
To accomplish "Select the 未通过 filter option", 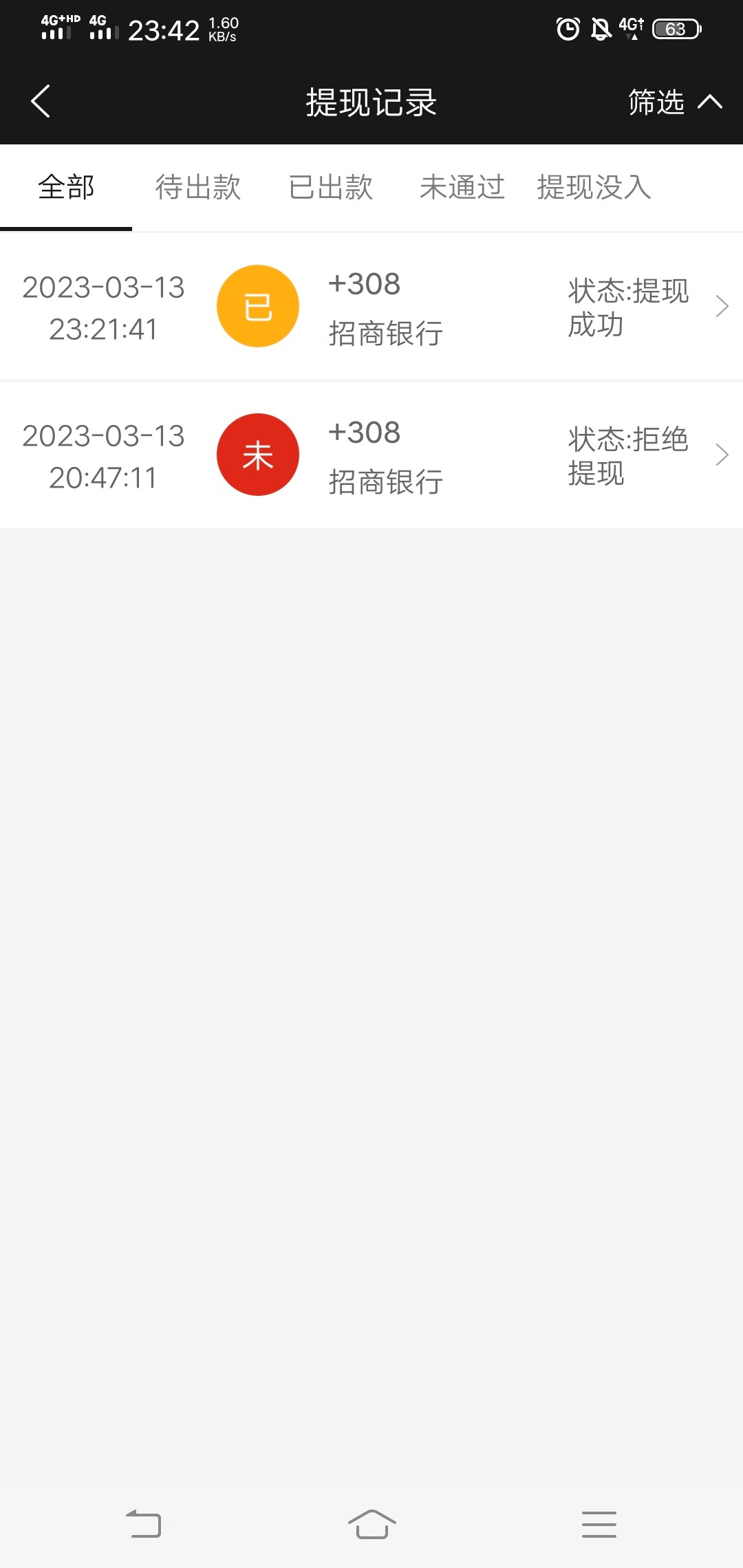I will pos(462,187).
